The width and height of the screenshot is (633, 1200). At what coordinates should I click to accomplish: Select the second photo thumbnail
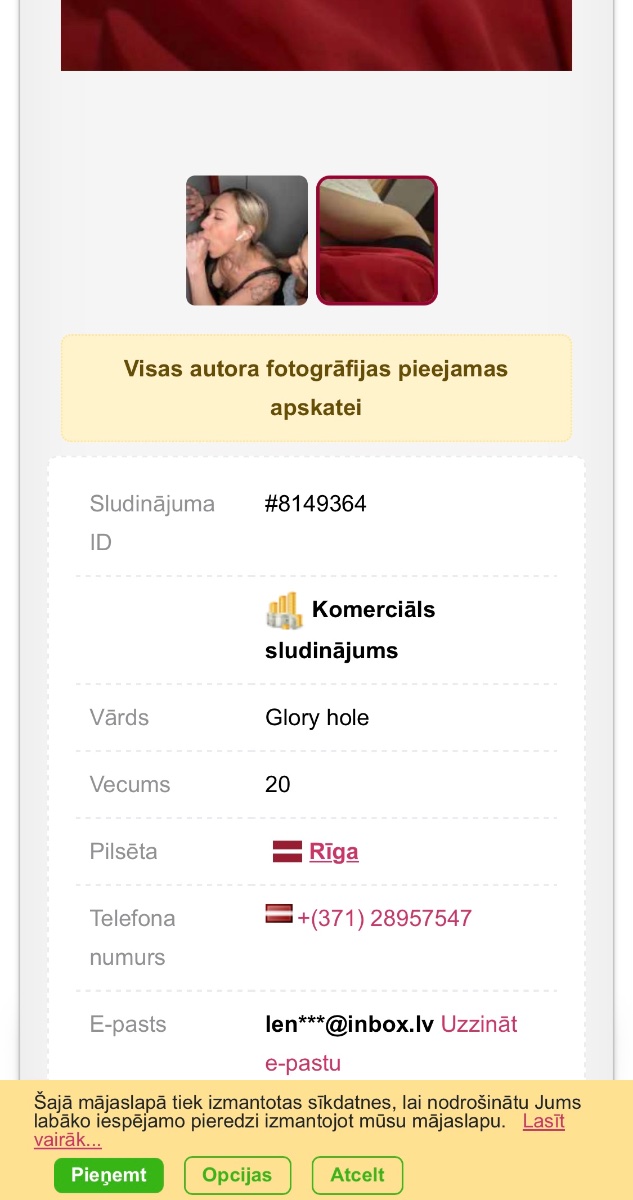point(377,240)
